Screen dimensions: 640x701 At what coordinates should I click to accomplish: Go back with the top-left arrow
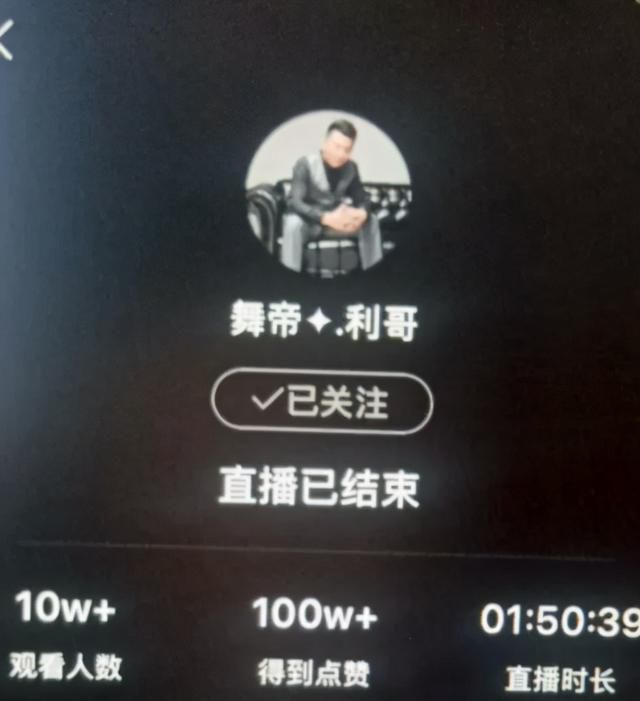(6, 40)
